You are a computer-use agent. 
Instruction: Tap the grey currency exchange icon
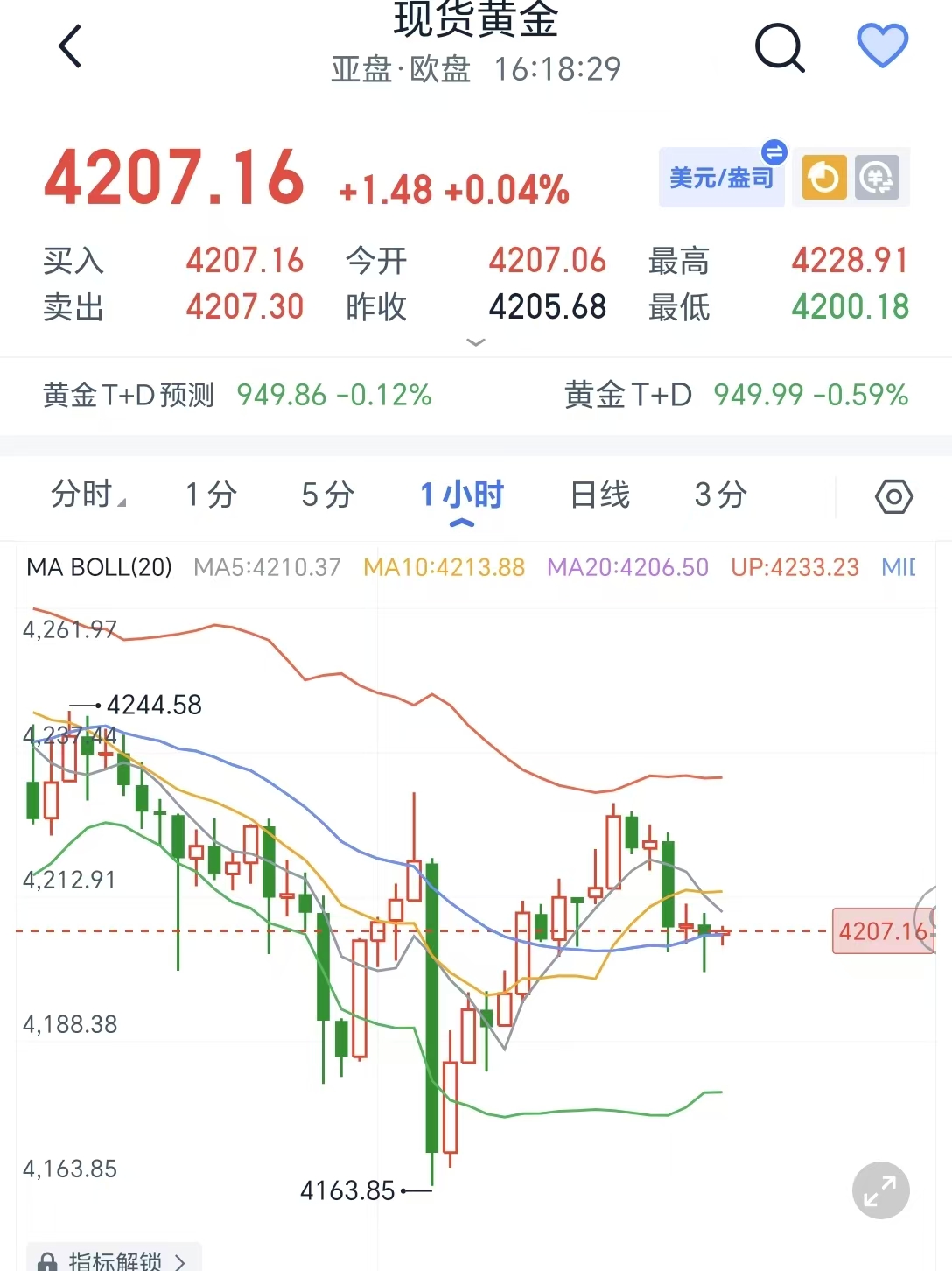point(877,178)
